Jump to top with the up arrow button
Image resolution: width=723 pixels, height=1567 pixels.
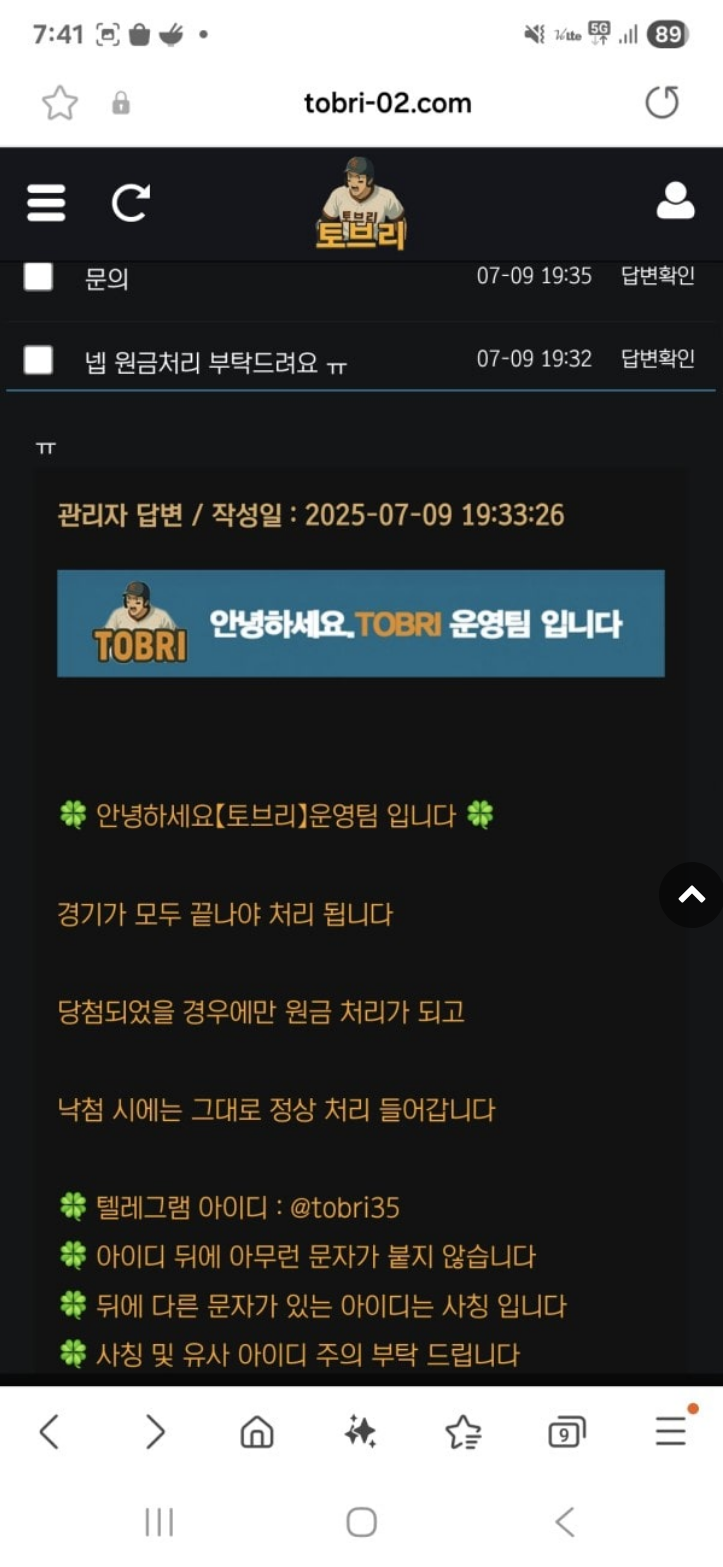click(691, 895)
